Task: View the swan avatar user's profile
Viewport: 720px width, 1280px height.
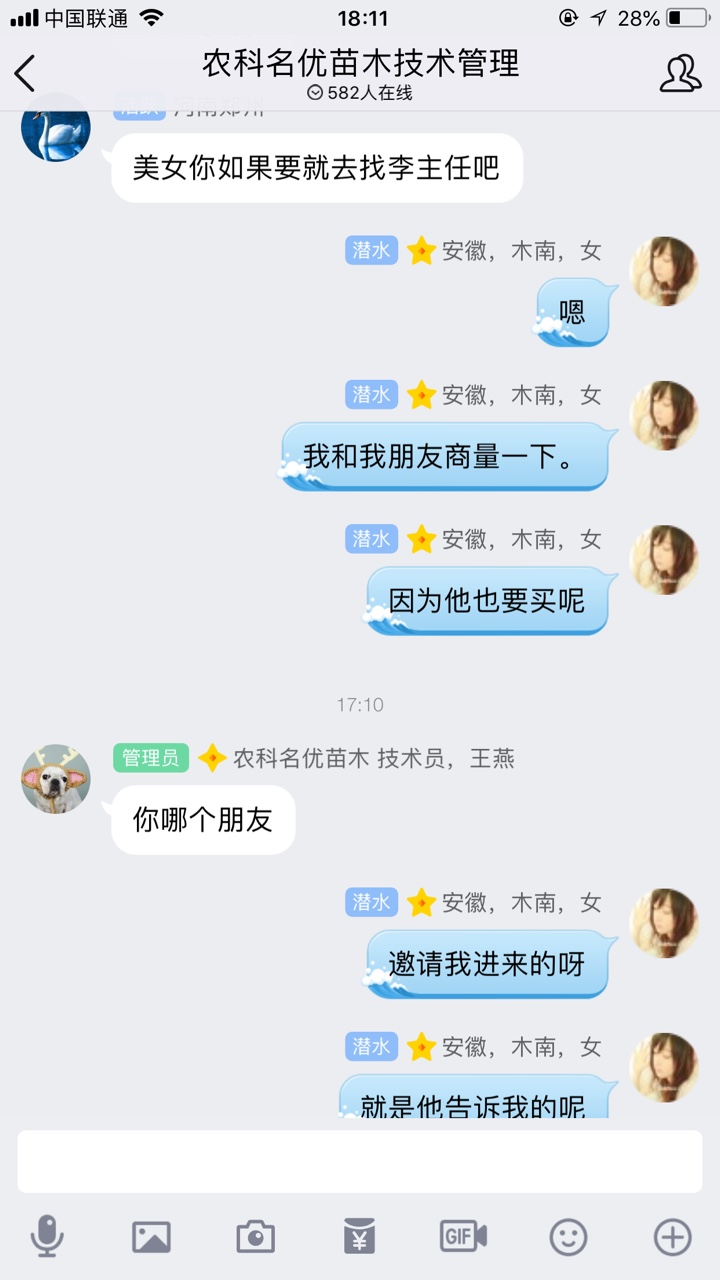Action: pos(56,130)
